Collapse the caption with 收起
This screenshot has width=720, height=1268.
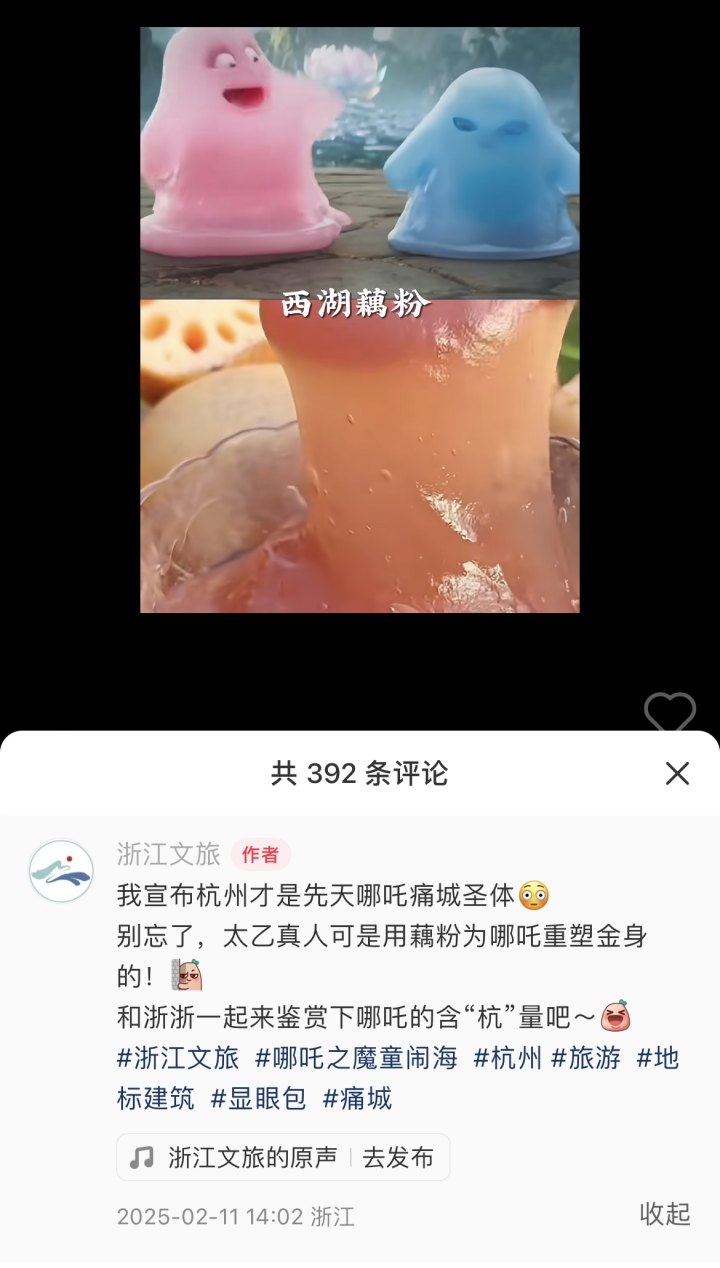(x=665, y=1214)
